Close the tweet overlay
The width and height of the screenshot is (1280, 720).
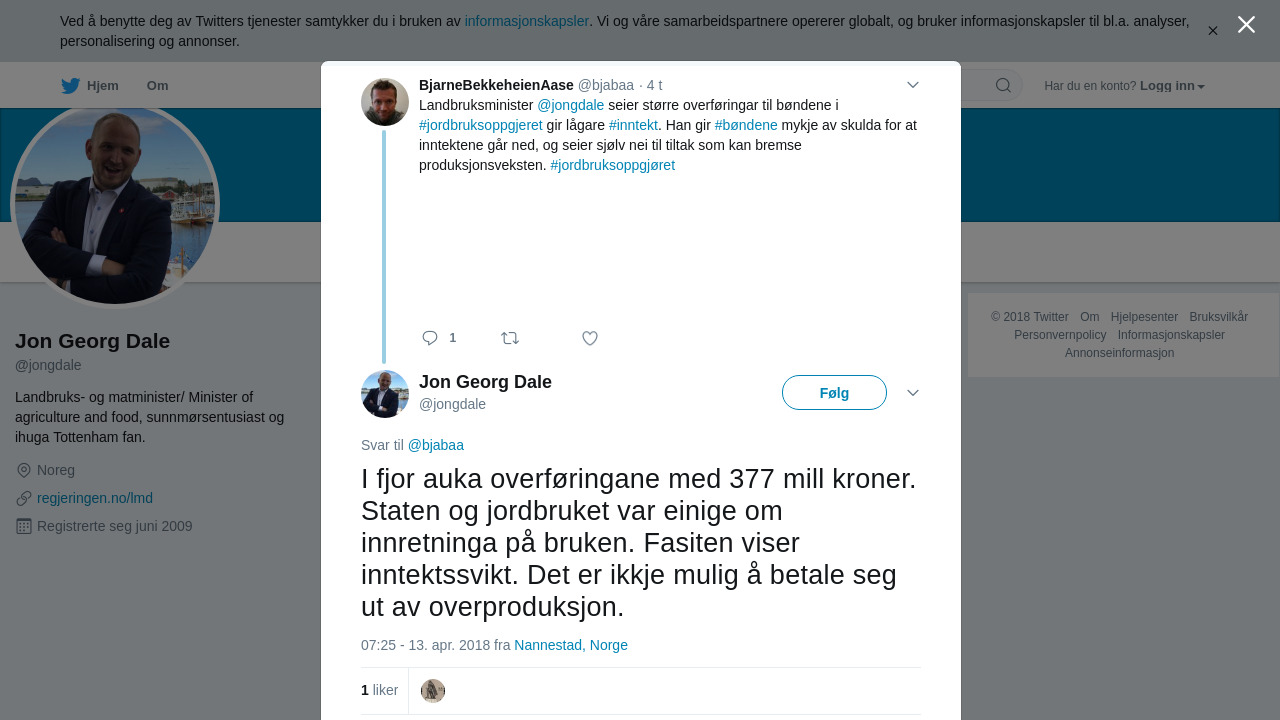(1246, 25)
